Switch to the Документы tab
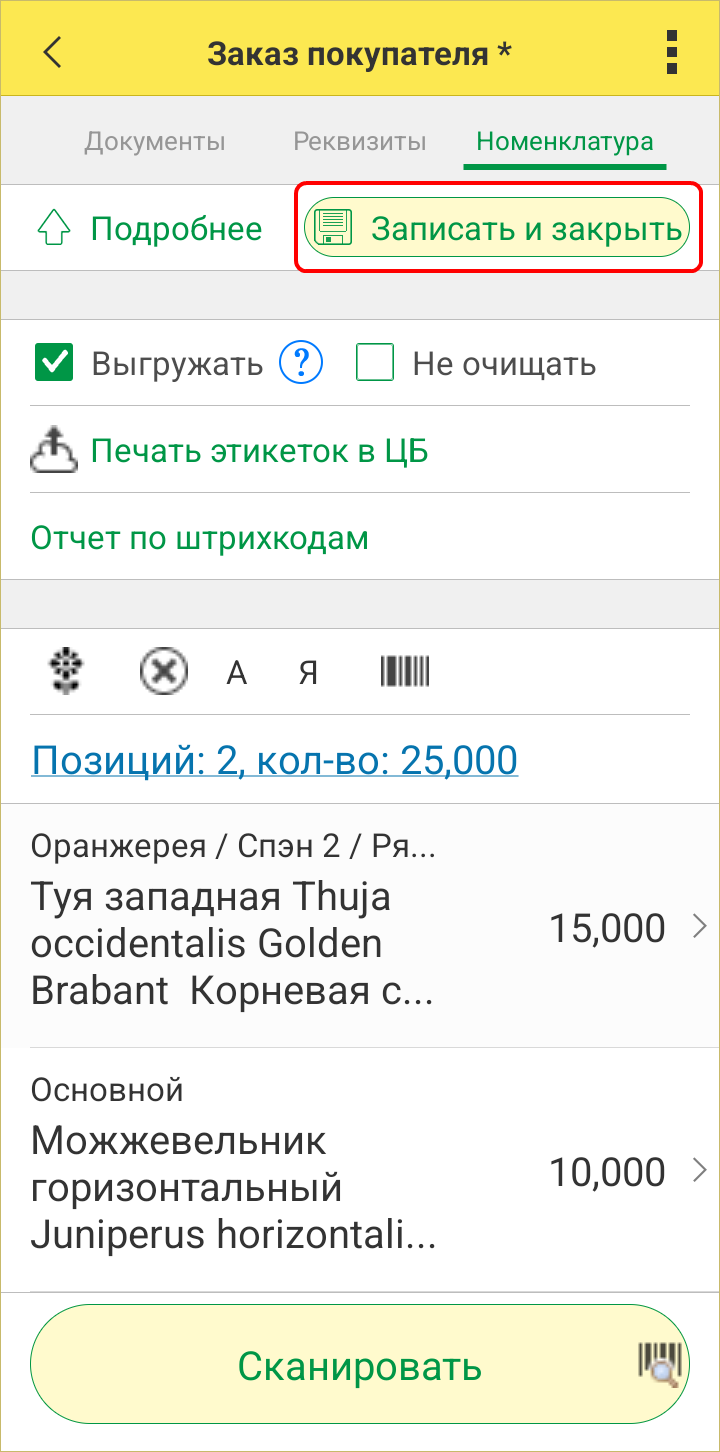720x1452 pixels. point(155,141)
